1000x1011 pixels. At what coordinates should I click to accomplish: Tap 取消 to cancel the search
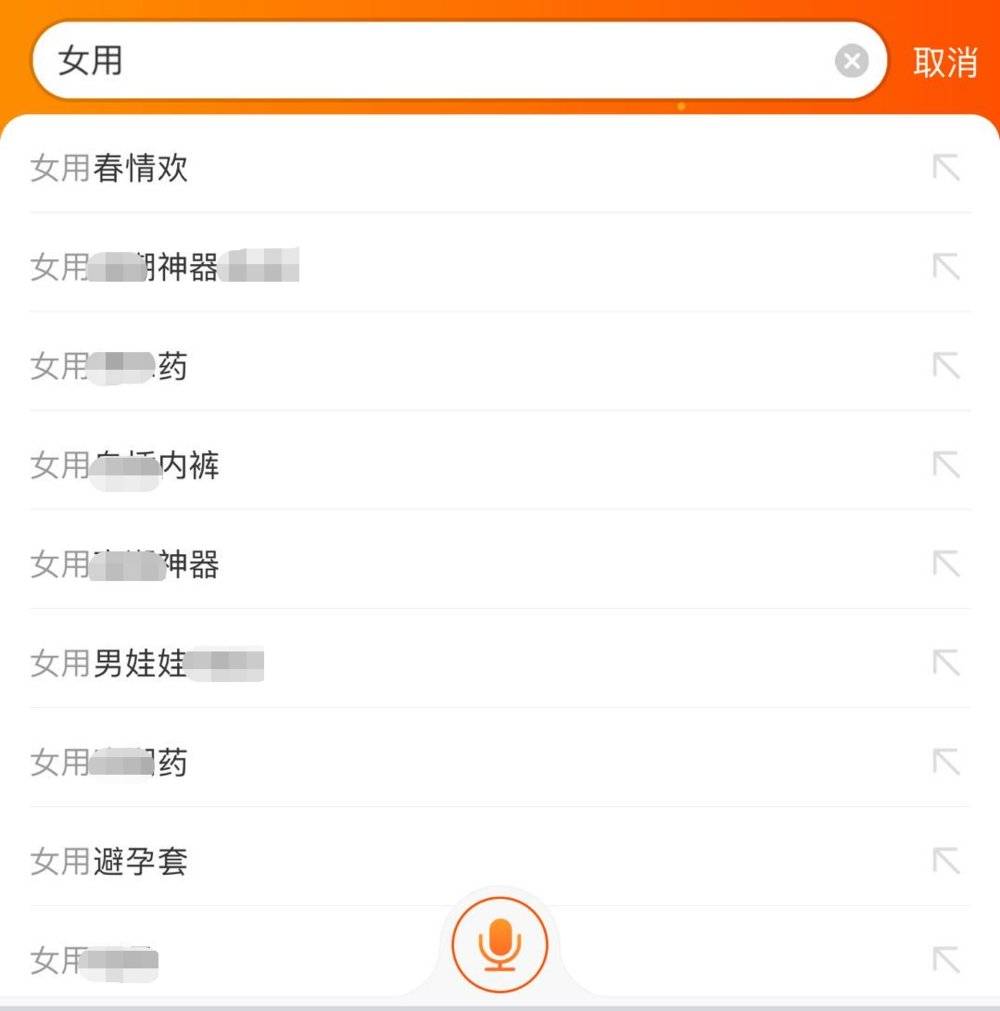coord(946,61)
